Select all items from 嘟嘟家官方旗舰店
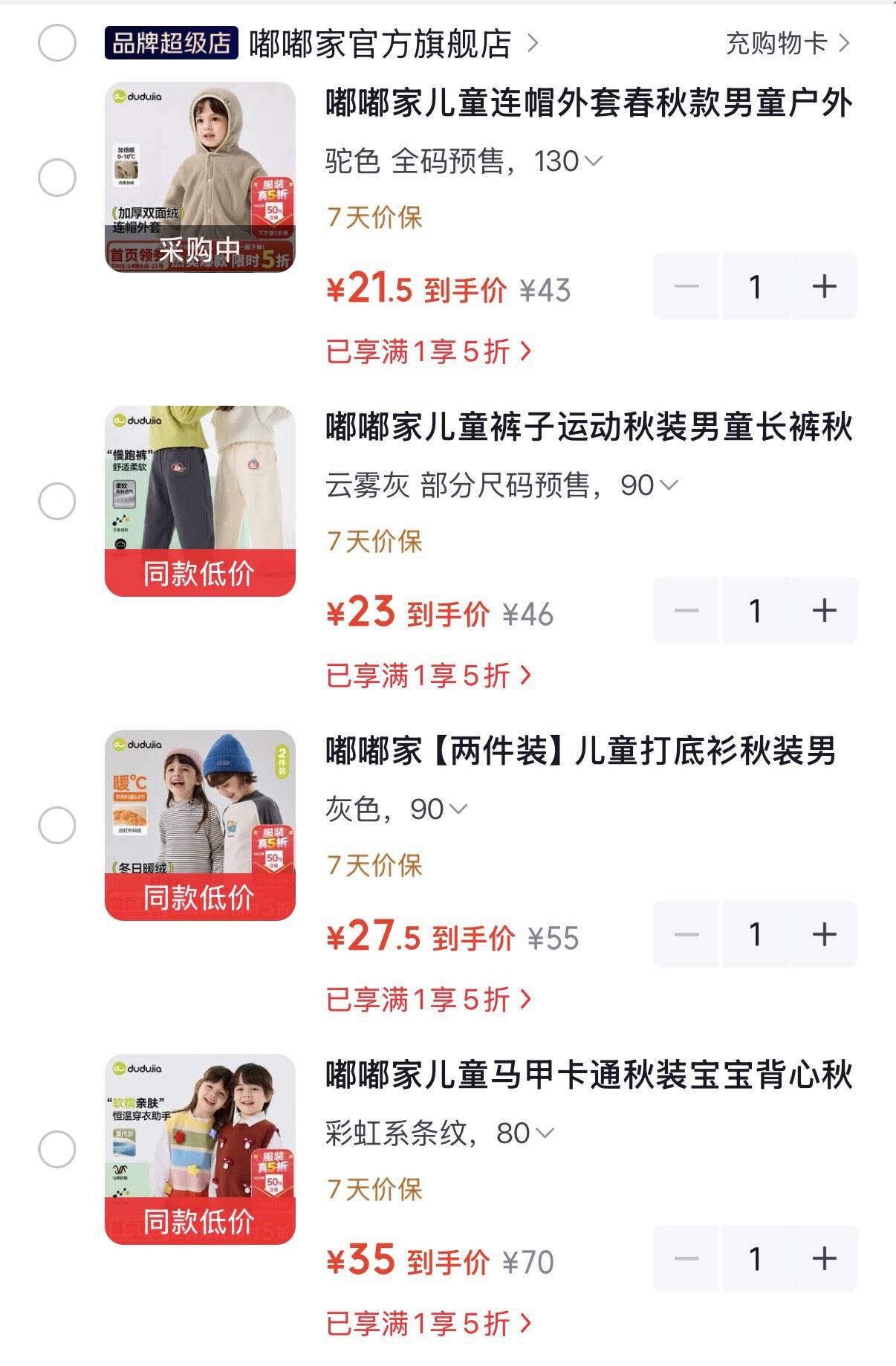The width and height of the screenshot is (896, 1366). (57, 43)
